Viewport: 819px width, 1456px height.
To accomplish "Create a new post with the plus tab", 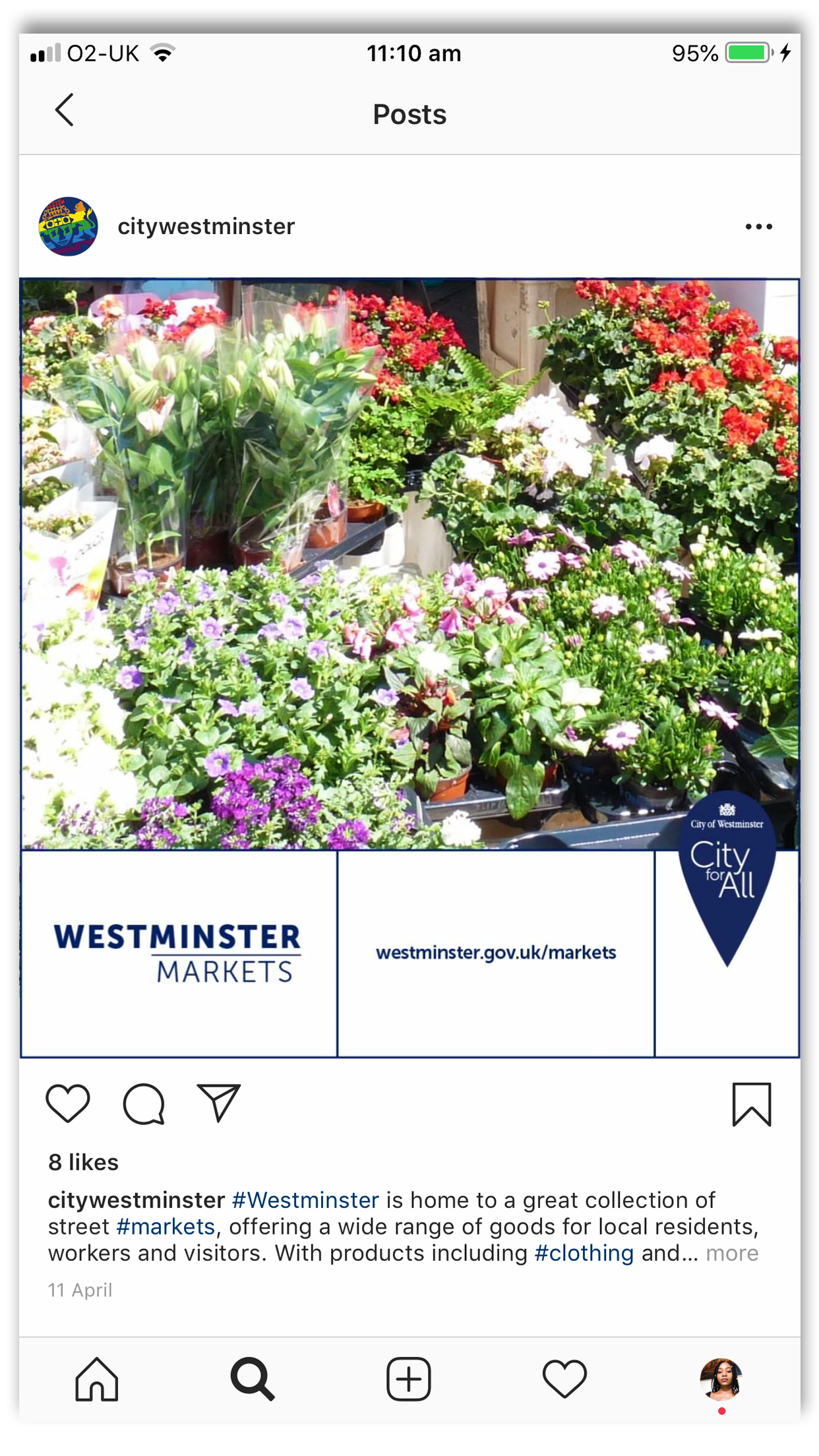I will pos(409,1379).
